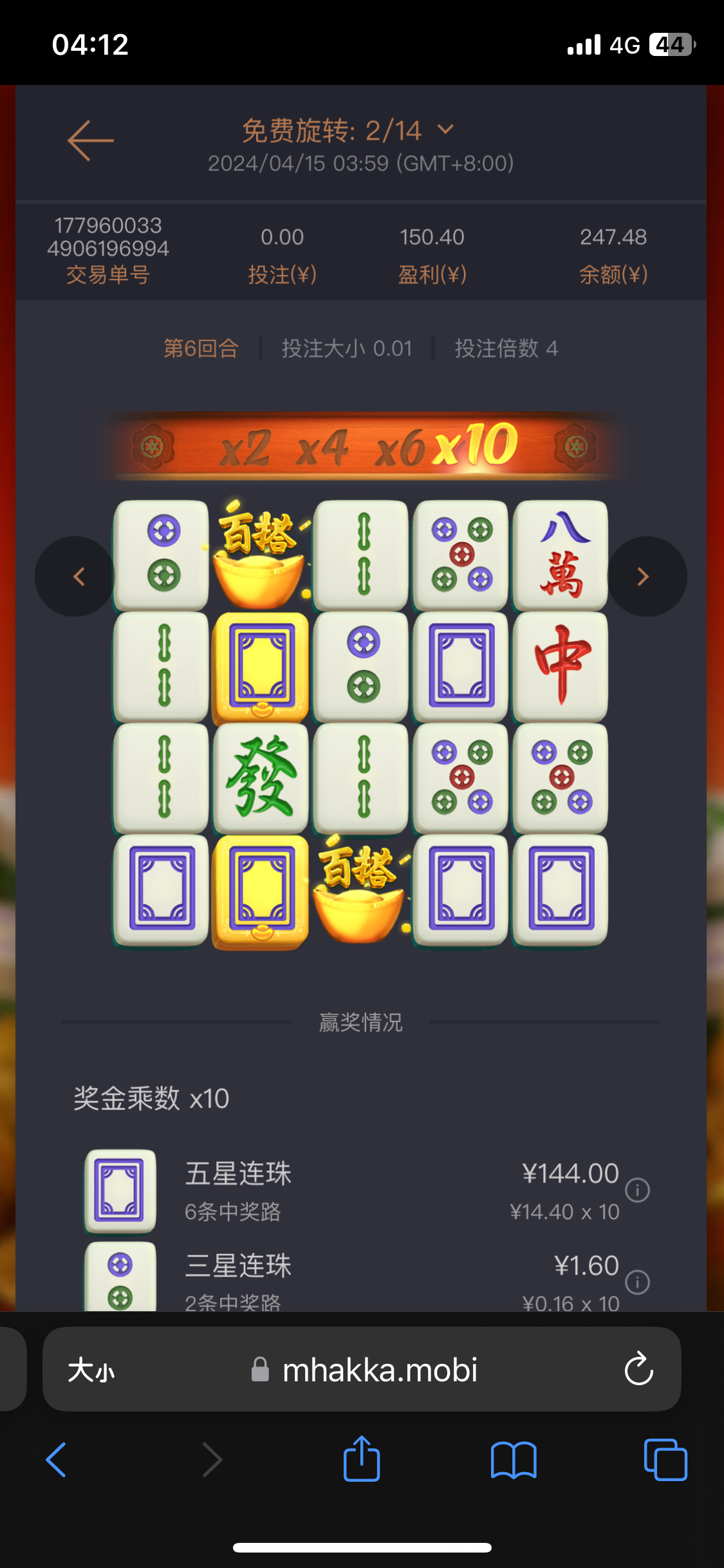This screenshot has height=1568, width=724.
Task: Share this page from Safari toolbar
Action: (x=362, y=1459)
